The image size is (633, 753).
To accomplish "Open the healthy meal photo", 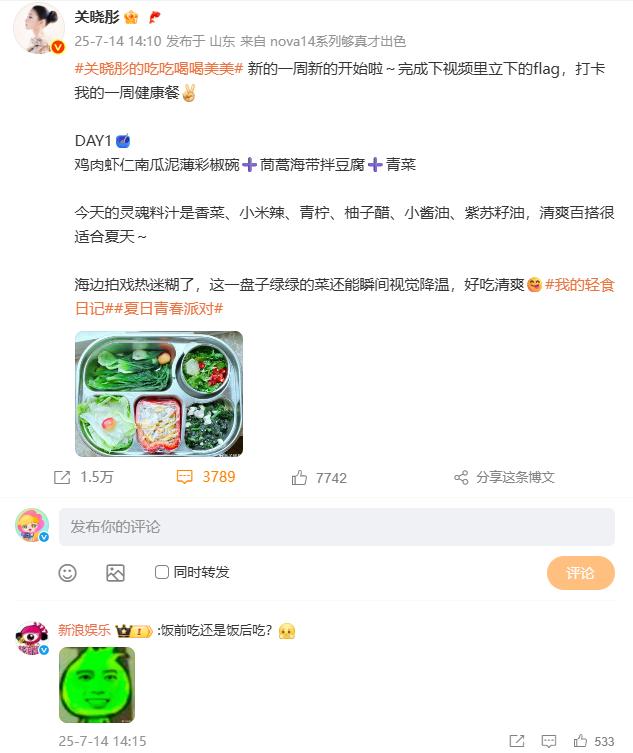I will pos(158,393).
